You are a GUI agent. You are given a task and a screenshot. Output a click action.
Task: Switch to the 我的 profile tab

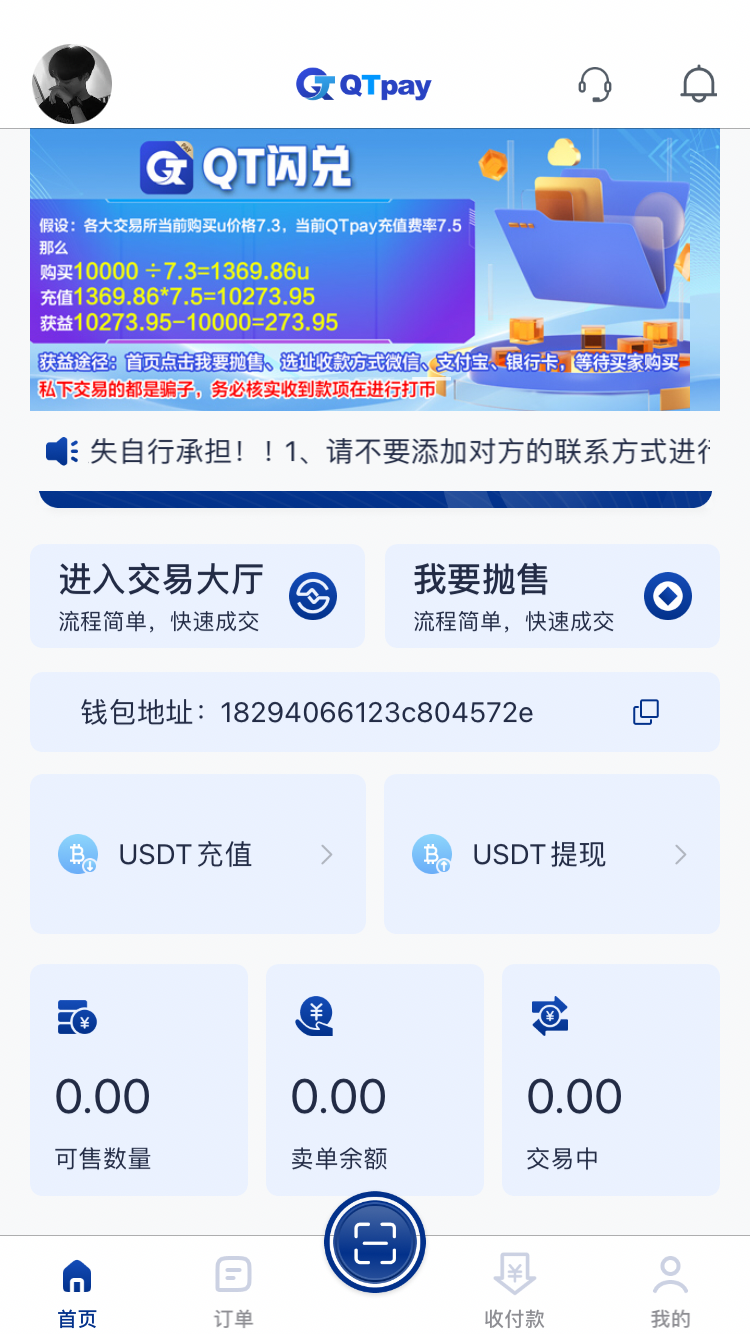670,1290
